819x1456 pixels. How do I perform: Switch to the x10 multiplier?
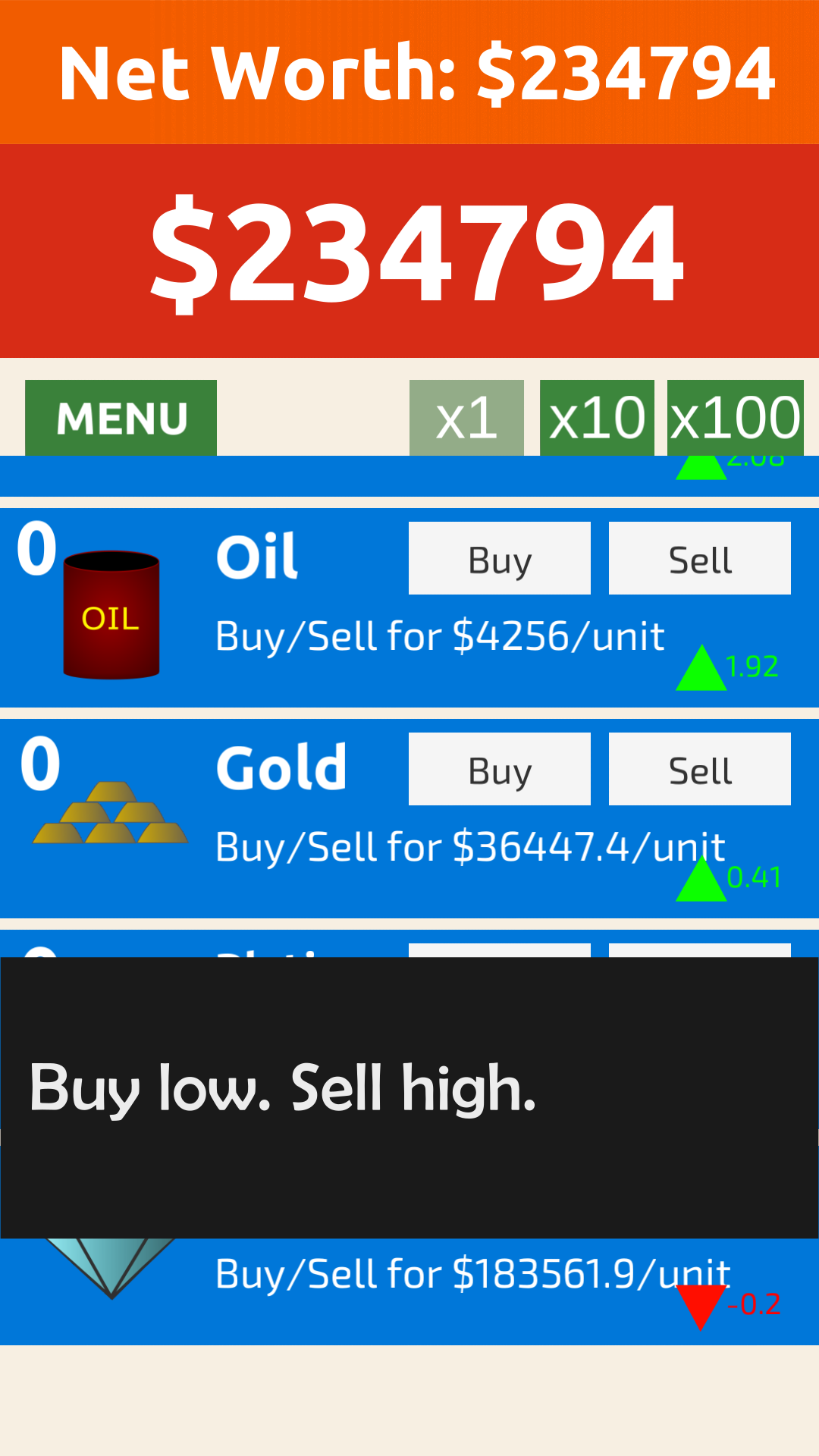[597, 418]
